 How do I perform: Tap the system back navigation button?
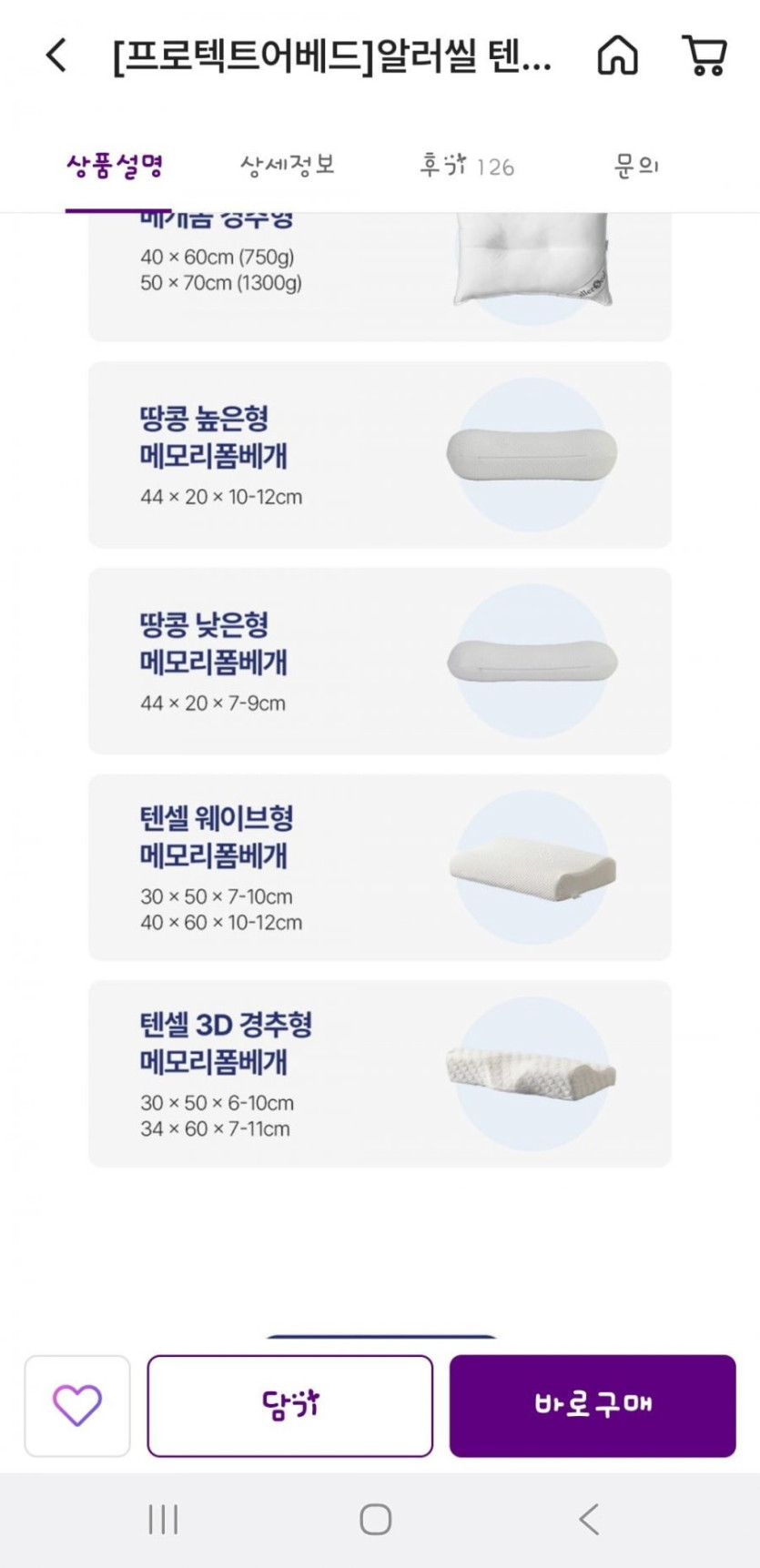point(589,1519)
